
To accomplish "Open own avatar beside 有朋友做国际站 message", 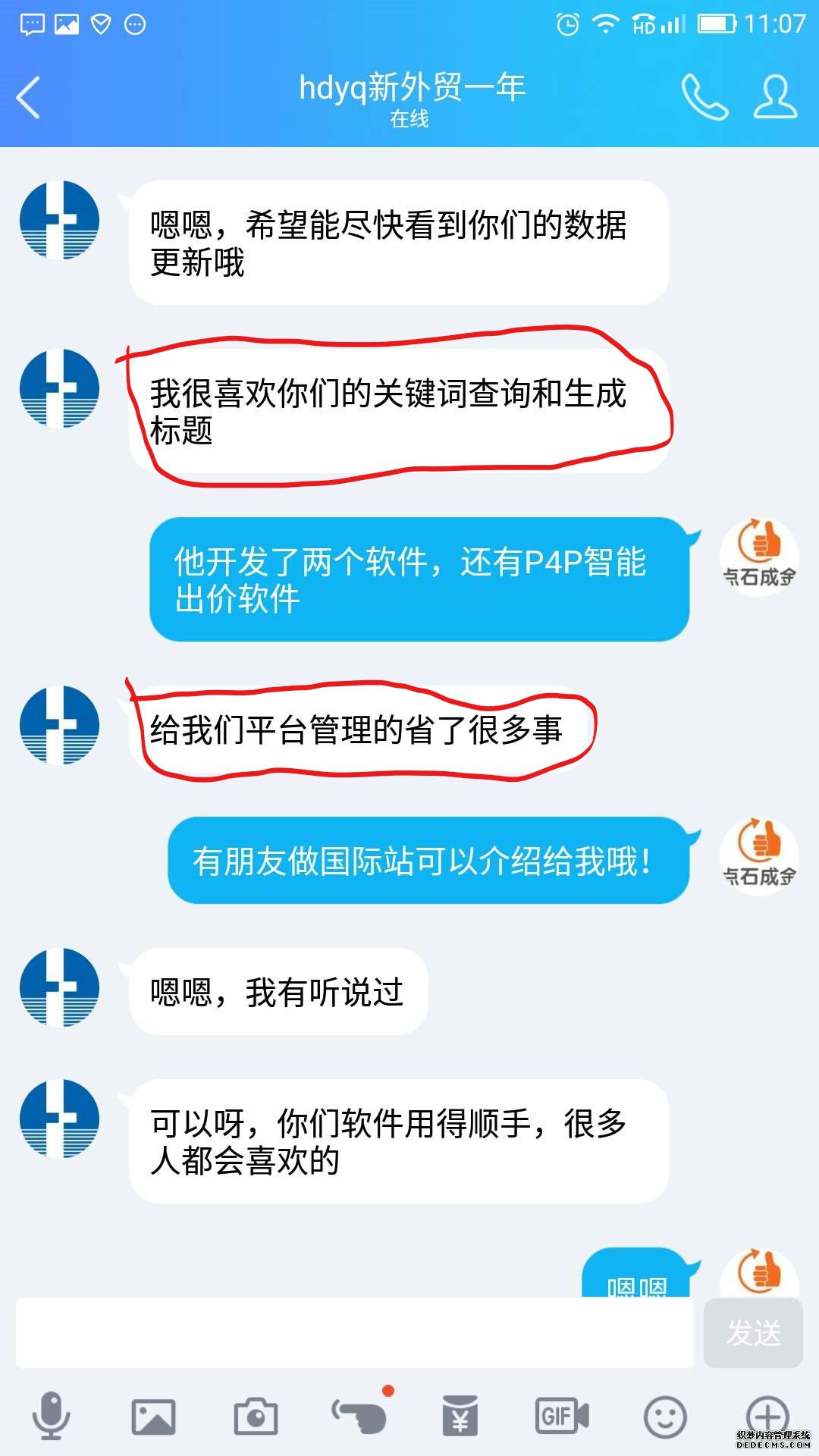I will coord(758,855).
